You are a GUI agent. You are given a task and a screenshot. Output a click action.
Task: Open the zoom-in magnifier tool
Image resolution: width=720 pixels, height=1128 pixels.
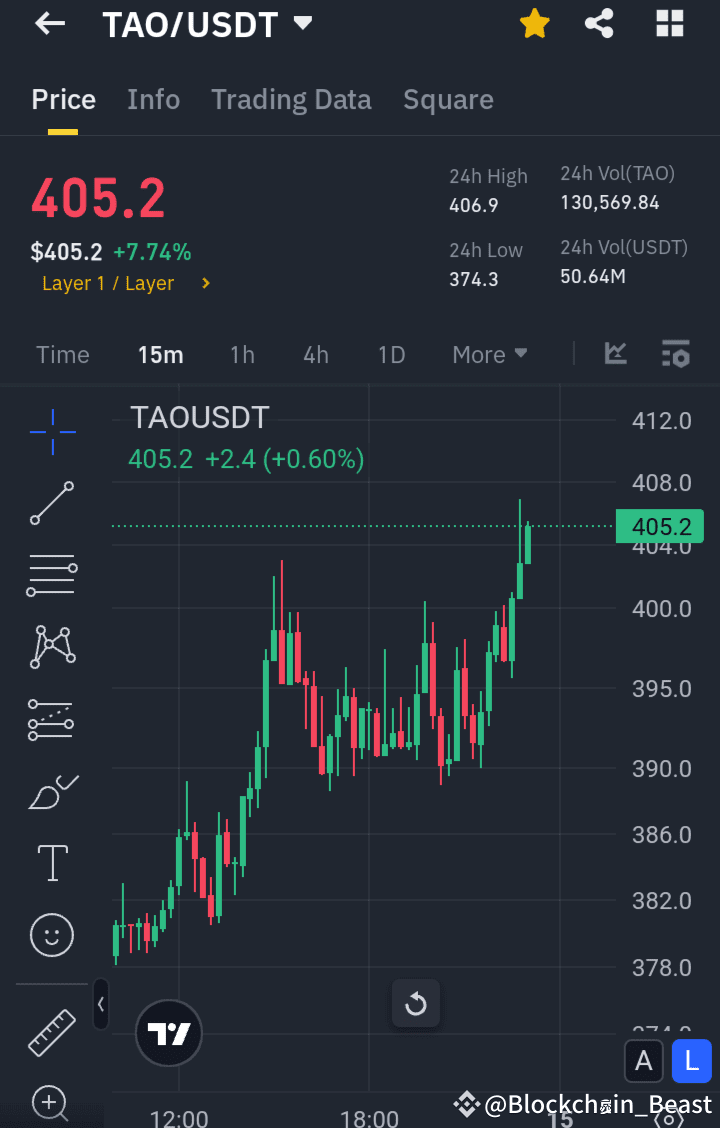(51, 1103)
